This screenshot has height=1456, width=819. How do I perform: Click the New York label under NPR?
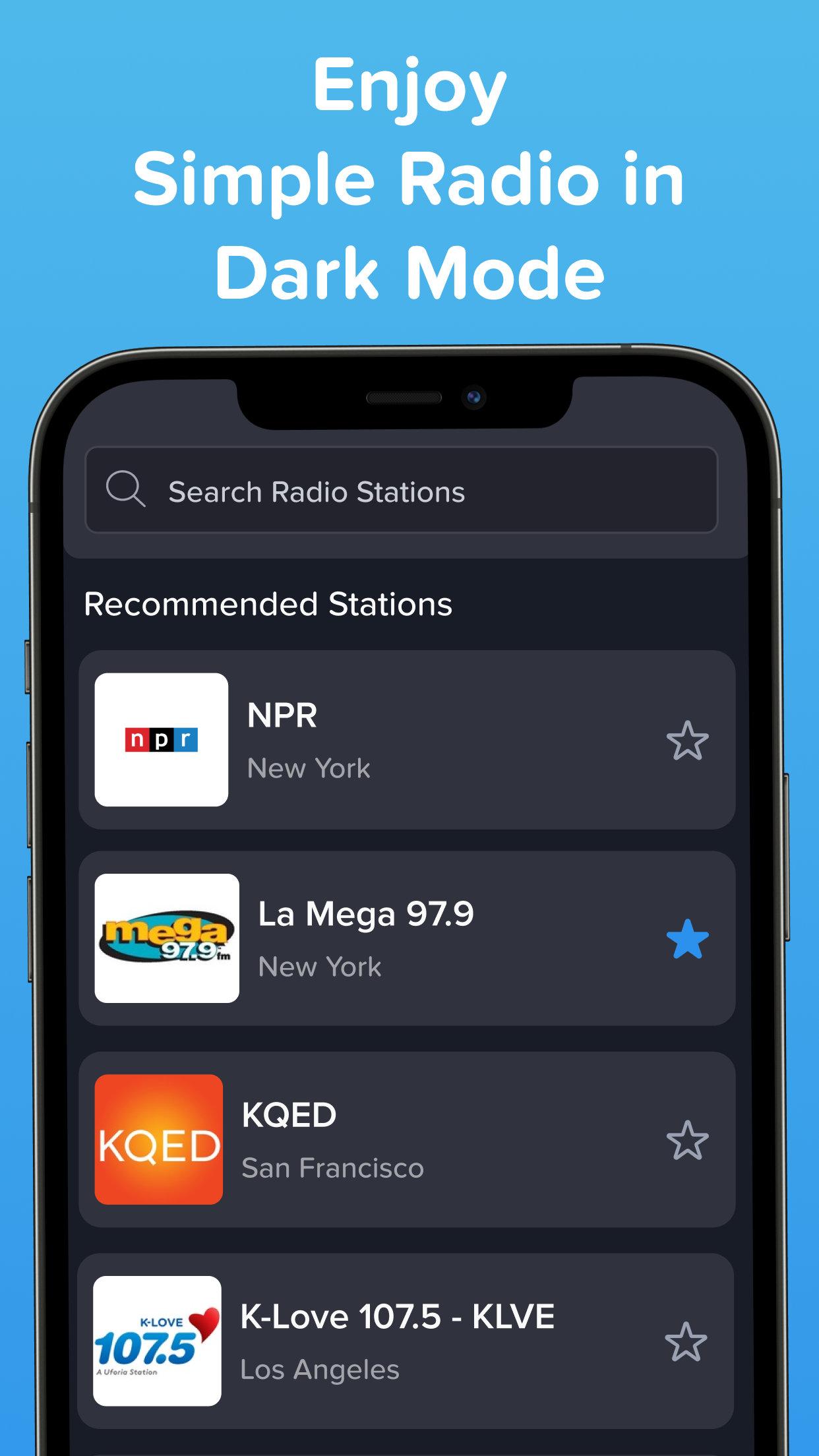tap(308, 768)
